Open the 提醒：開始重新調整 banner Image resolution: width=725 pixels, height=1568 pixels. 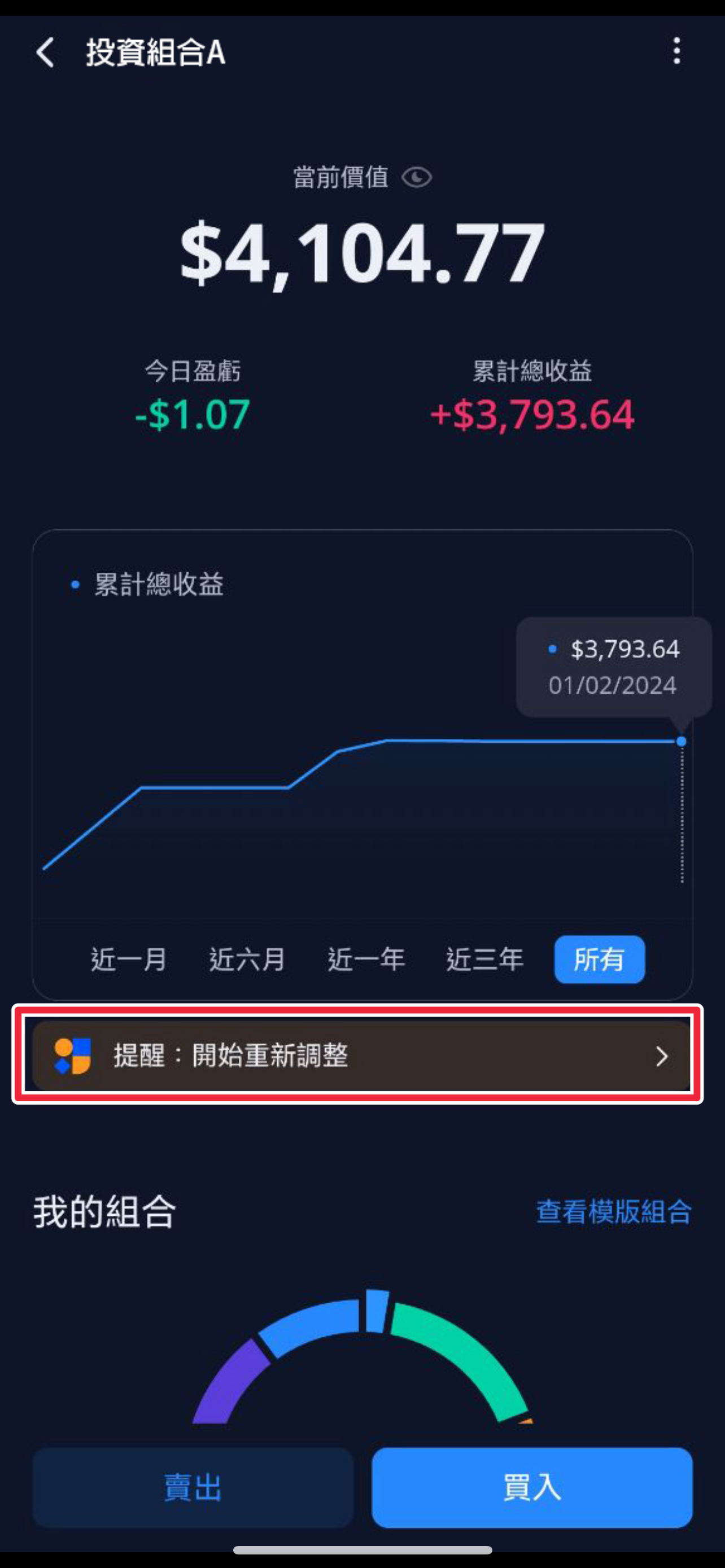coord(361,1055)
